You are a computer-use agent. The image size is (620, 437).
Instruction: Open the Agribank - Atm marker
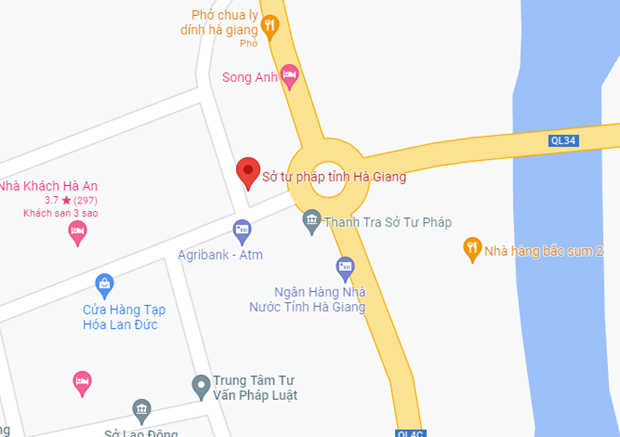(241, 230)
